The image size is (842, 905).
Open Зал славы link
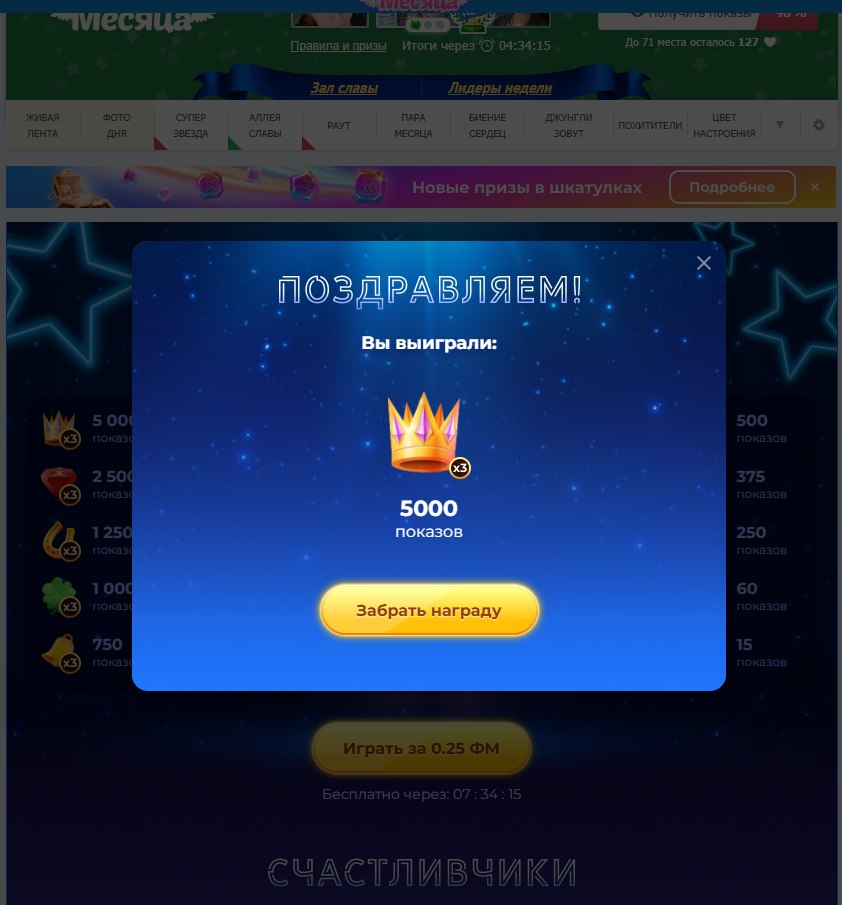(x=344, y=88)
